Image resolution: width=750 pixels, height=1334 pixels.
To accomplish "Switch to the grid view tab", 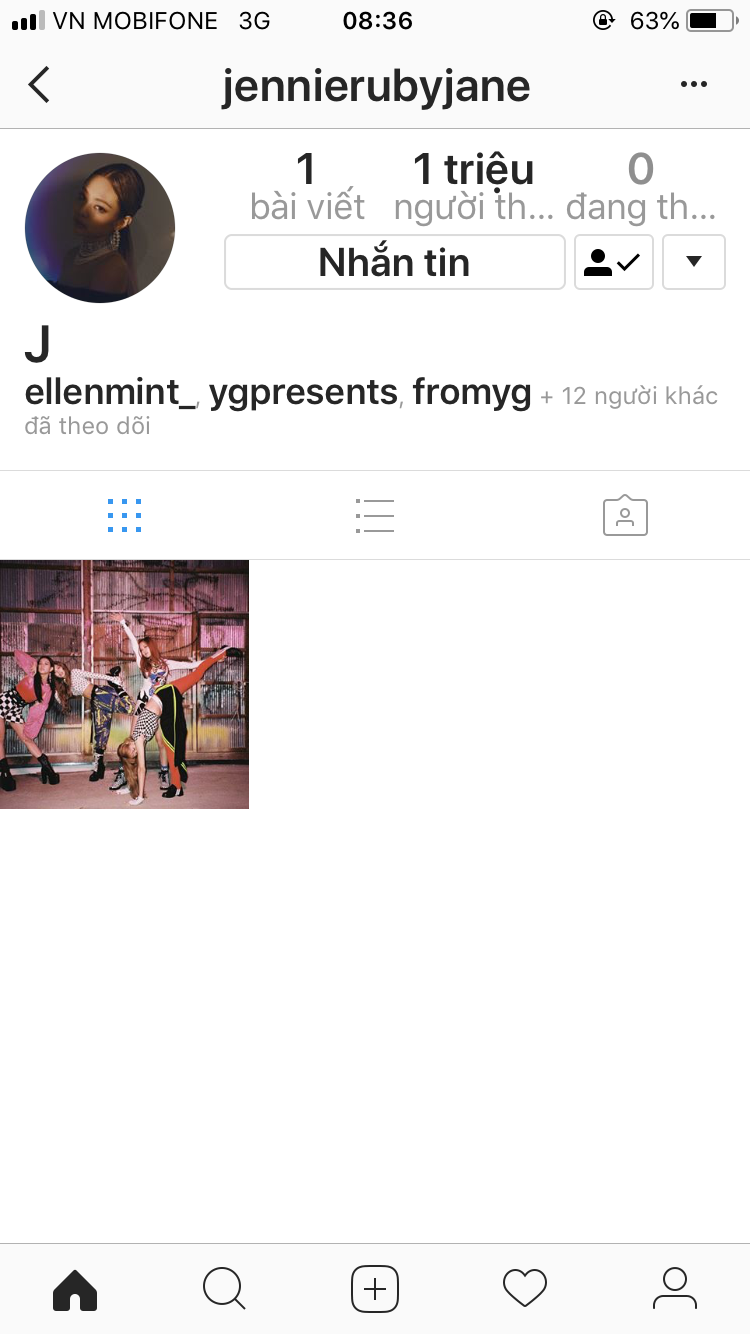I will [124, 515].
